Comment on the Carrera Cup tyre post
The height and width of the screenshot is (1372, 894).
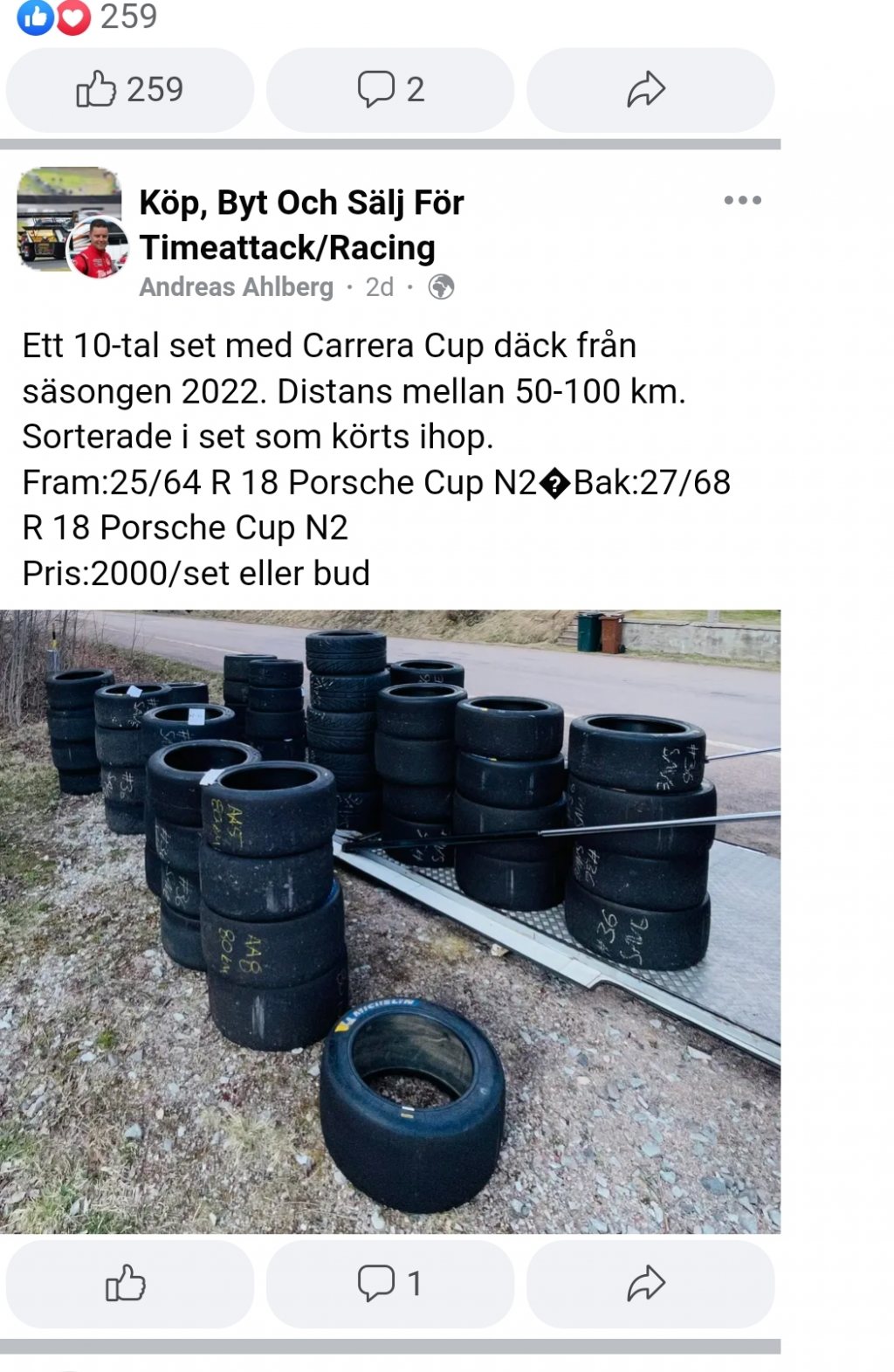point(389,1284)
